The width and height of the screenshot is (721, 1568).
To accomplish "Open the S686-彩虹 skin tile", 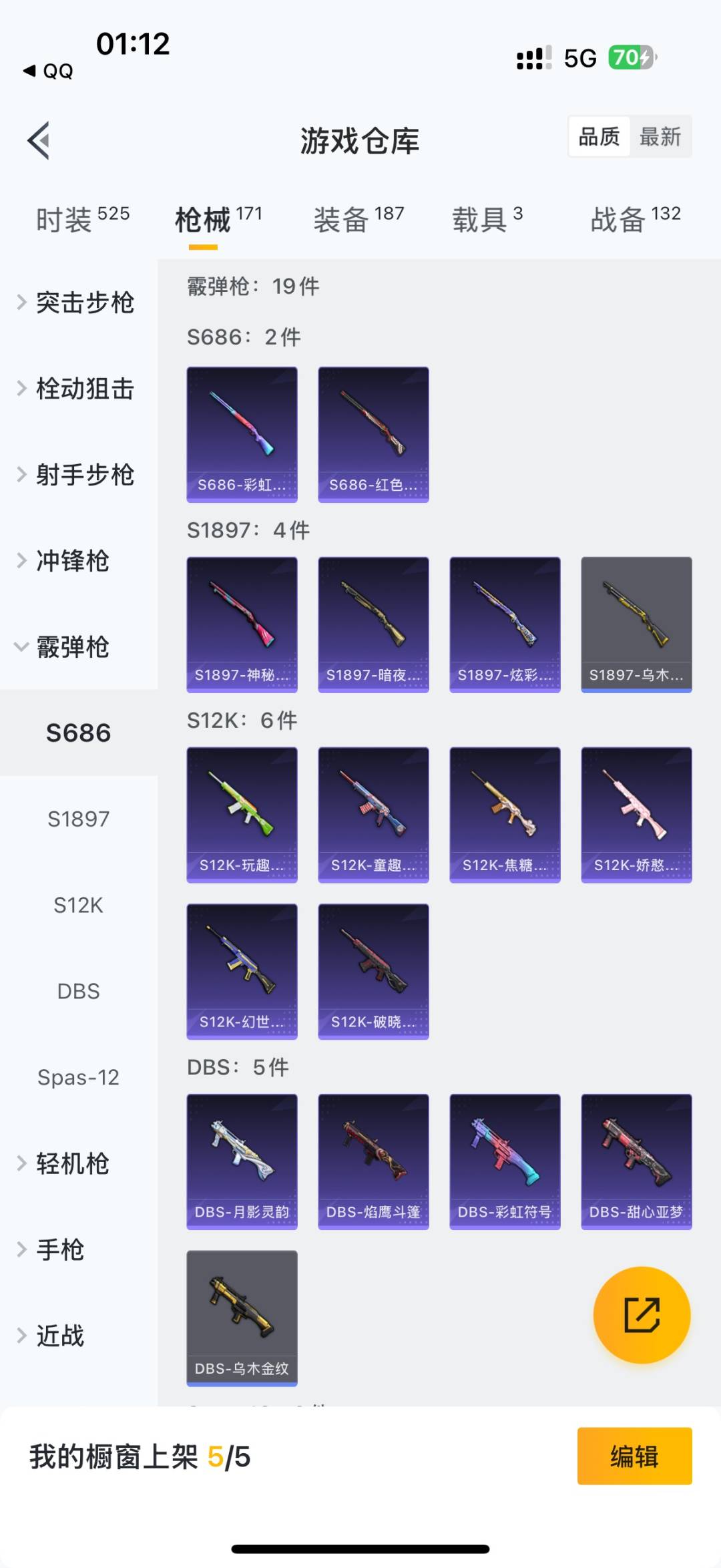I will pos(242,435).
